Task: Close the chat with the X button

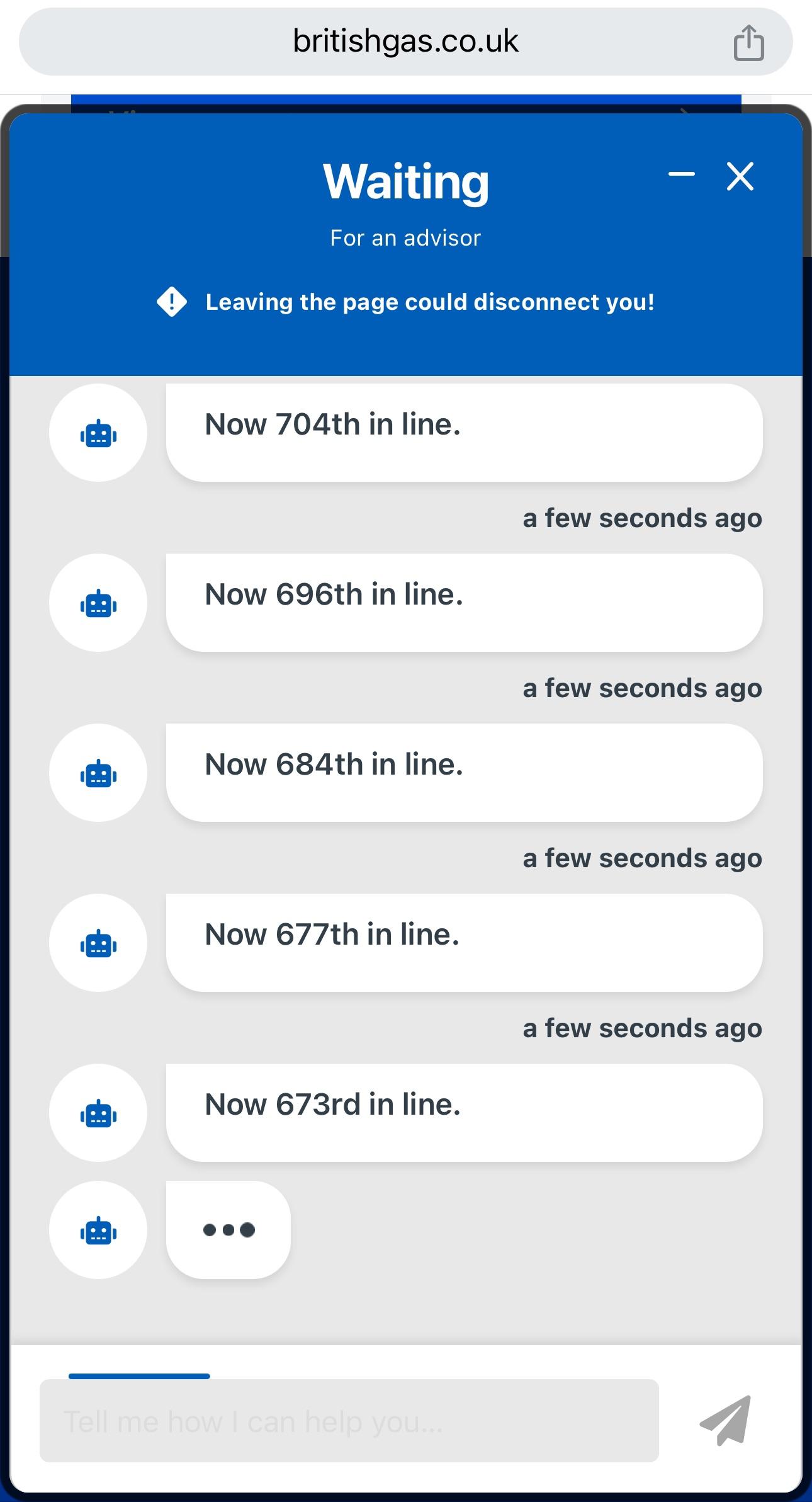Action: [x=740, y=177]
